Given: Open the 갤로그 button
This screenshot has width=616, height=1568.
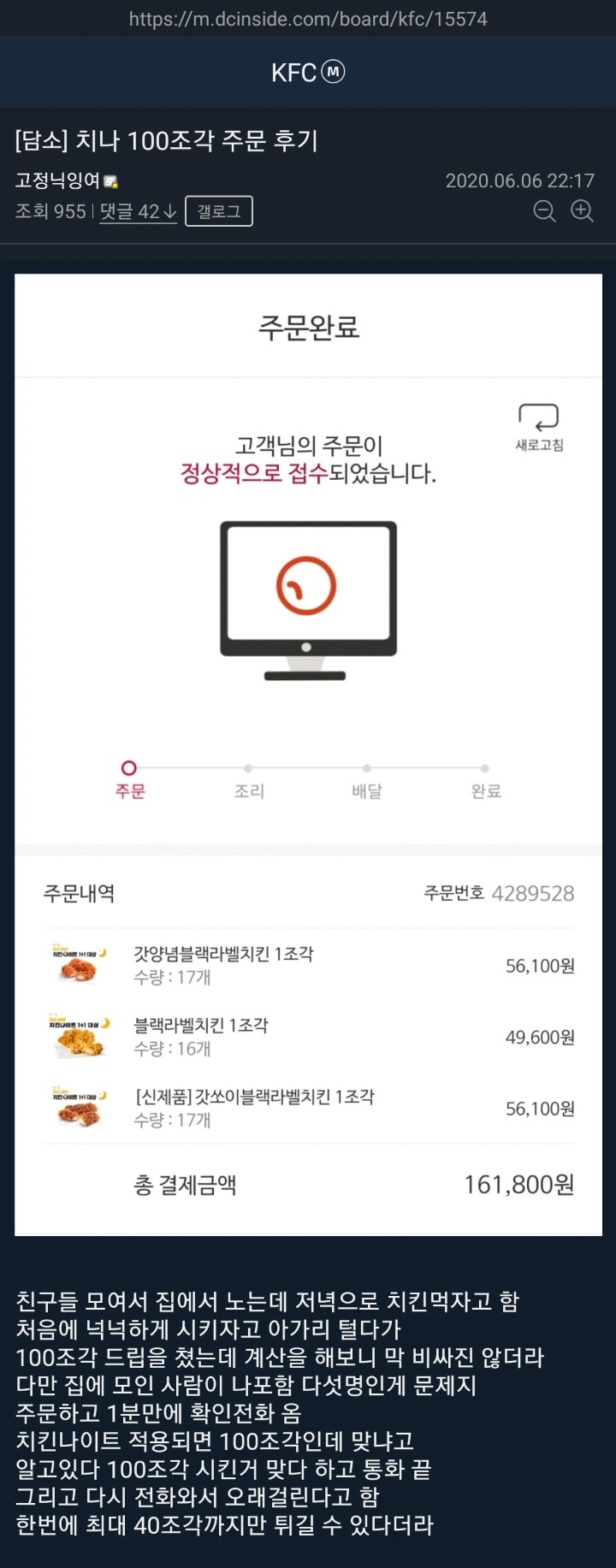Looking at the screenshot, I should (219, 211).
